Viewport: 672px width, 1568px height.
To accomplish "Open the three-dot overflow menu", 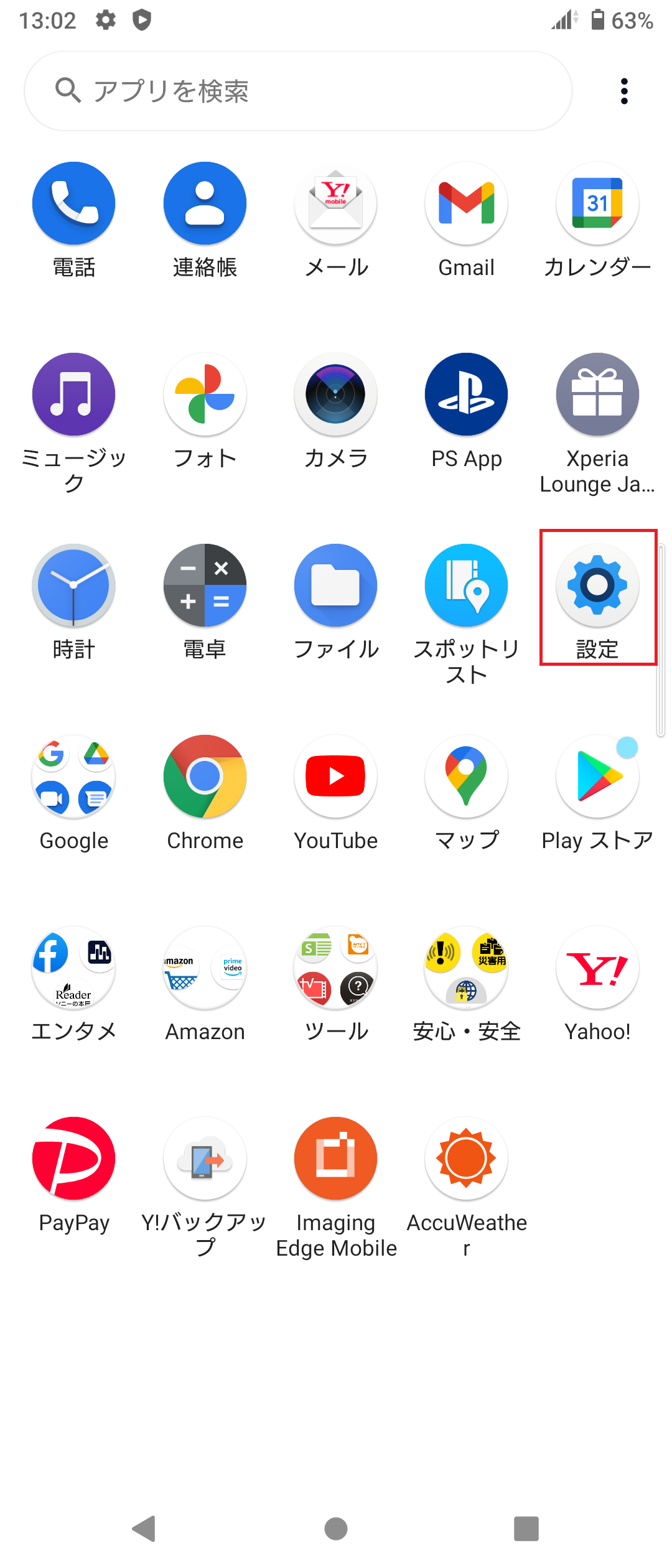I will coord(624,90).
